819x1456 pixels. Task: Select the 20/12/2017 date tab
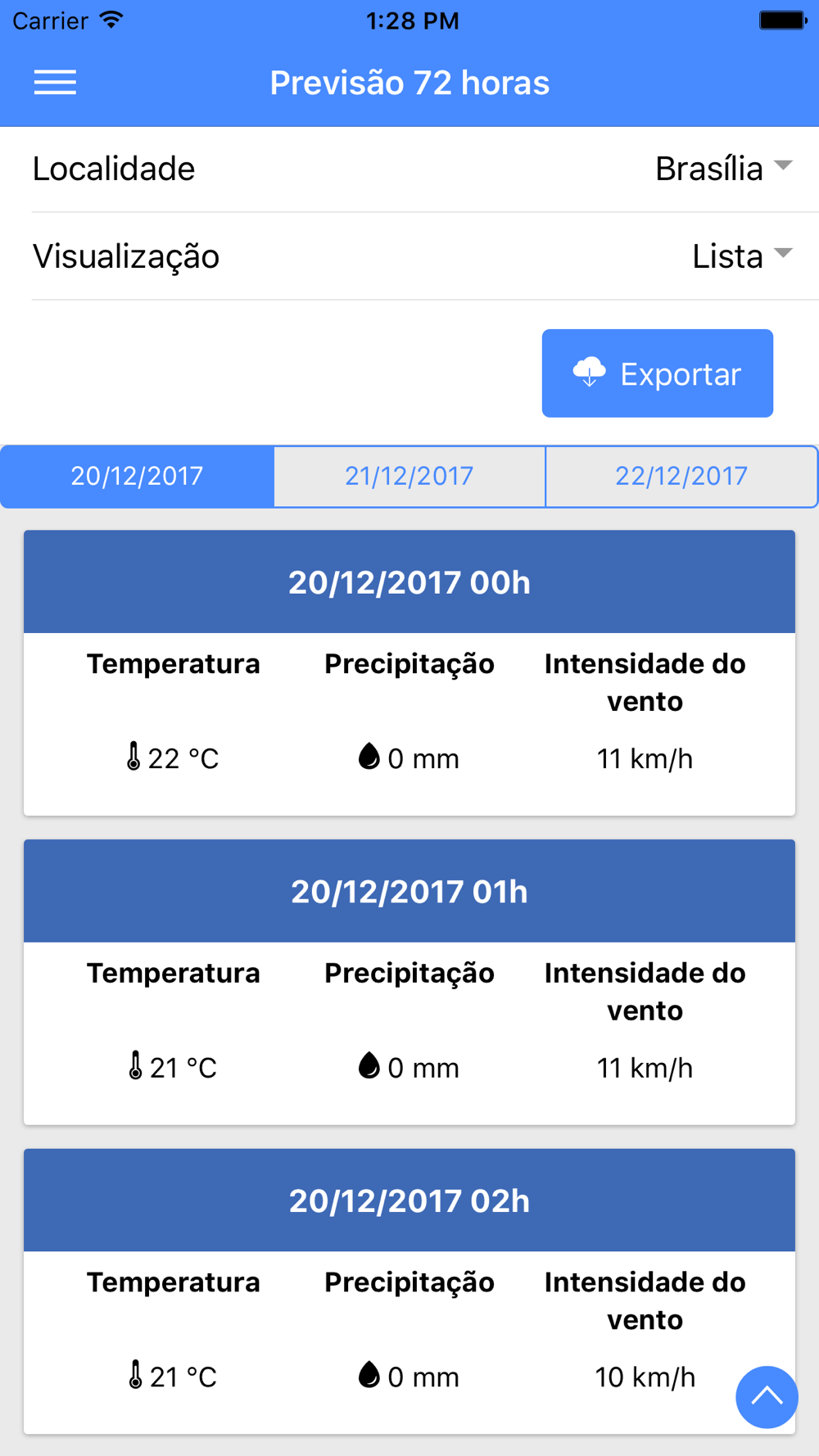(x=138, y=476)
